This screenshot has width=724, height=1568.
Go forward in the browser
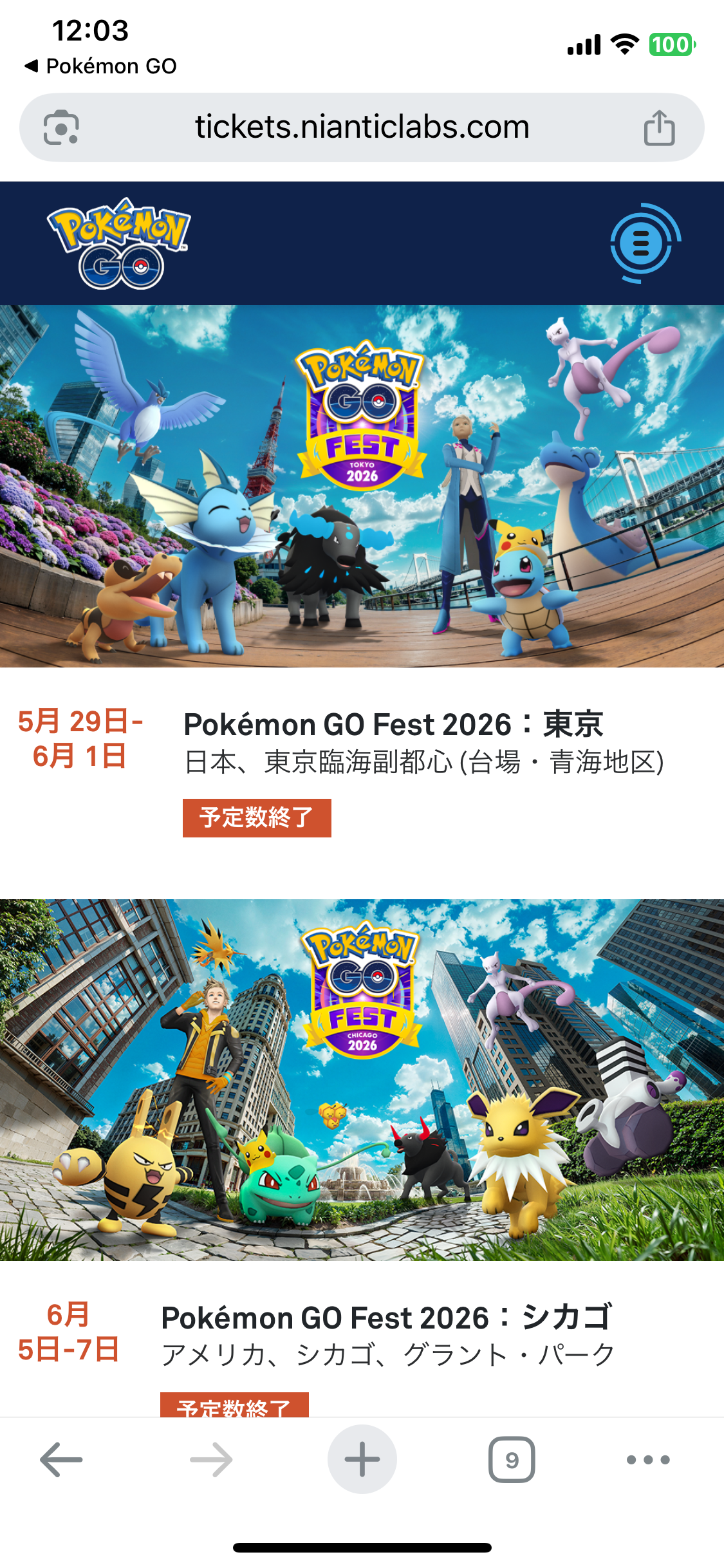tap(212, 1459)
